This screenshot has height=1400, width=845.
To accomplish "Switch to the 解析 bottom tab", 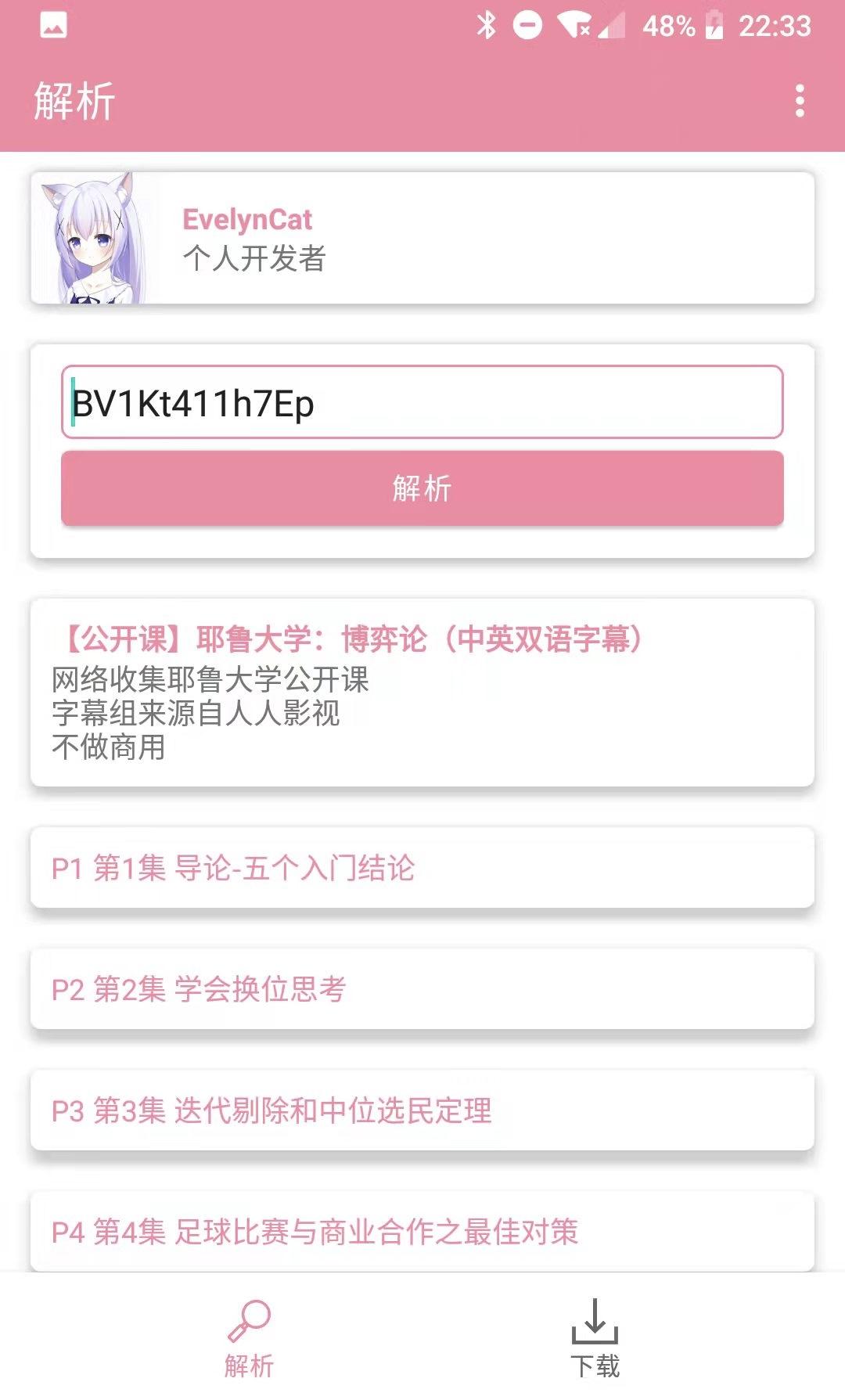I will (249, 1339).
